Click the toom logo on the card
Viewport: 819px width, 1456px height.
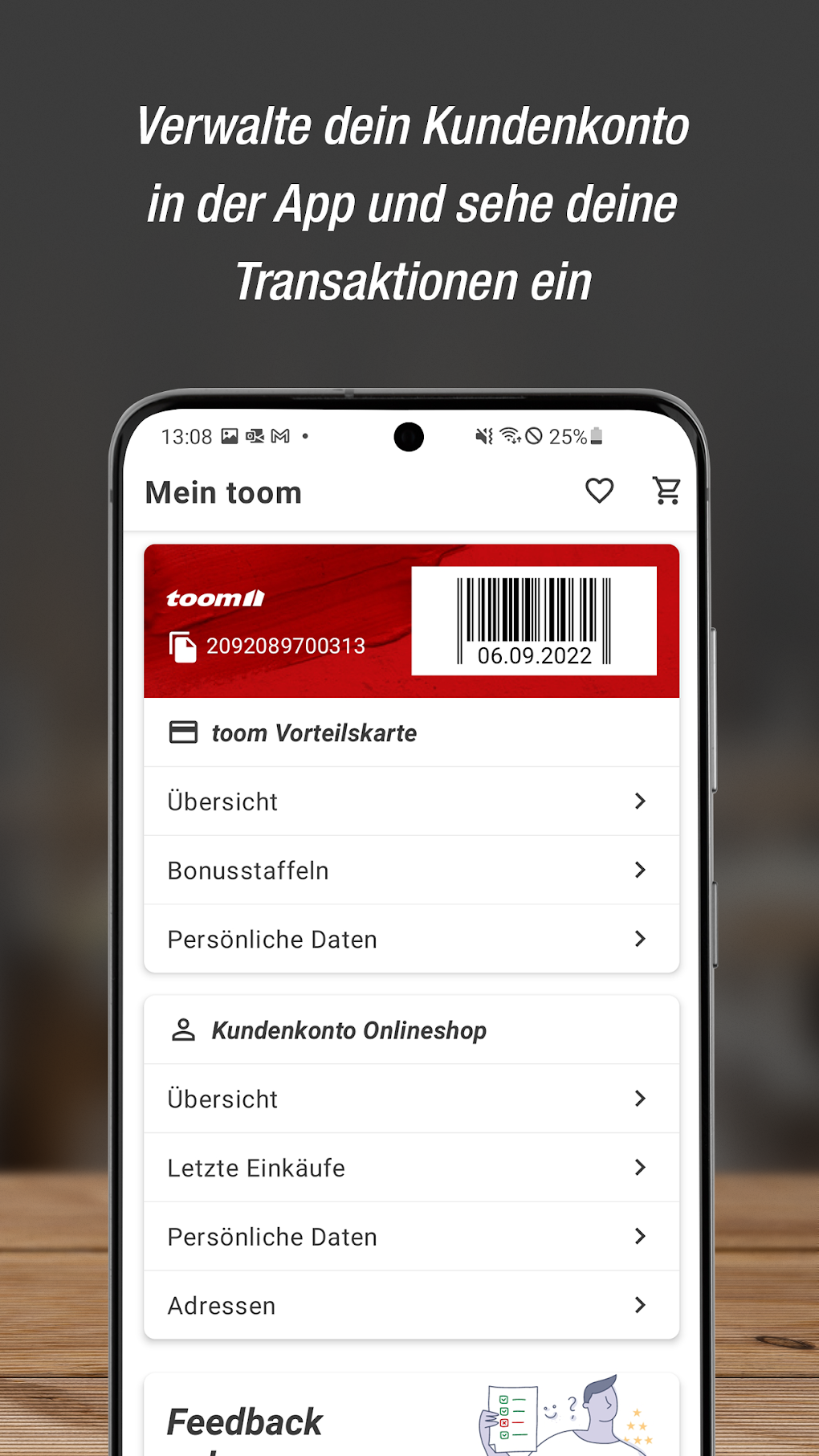tap(212, 598)
